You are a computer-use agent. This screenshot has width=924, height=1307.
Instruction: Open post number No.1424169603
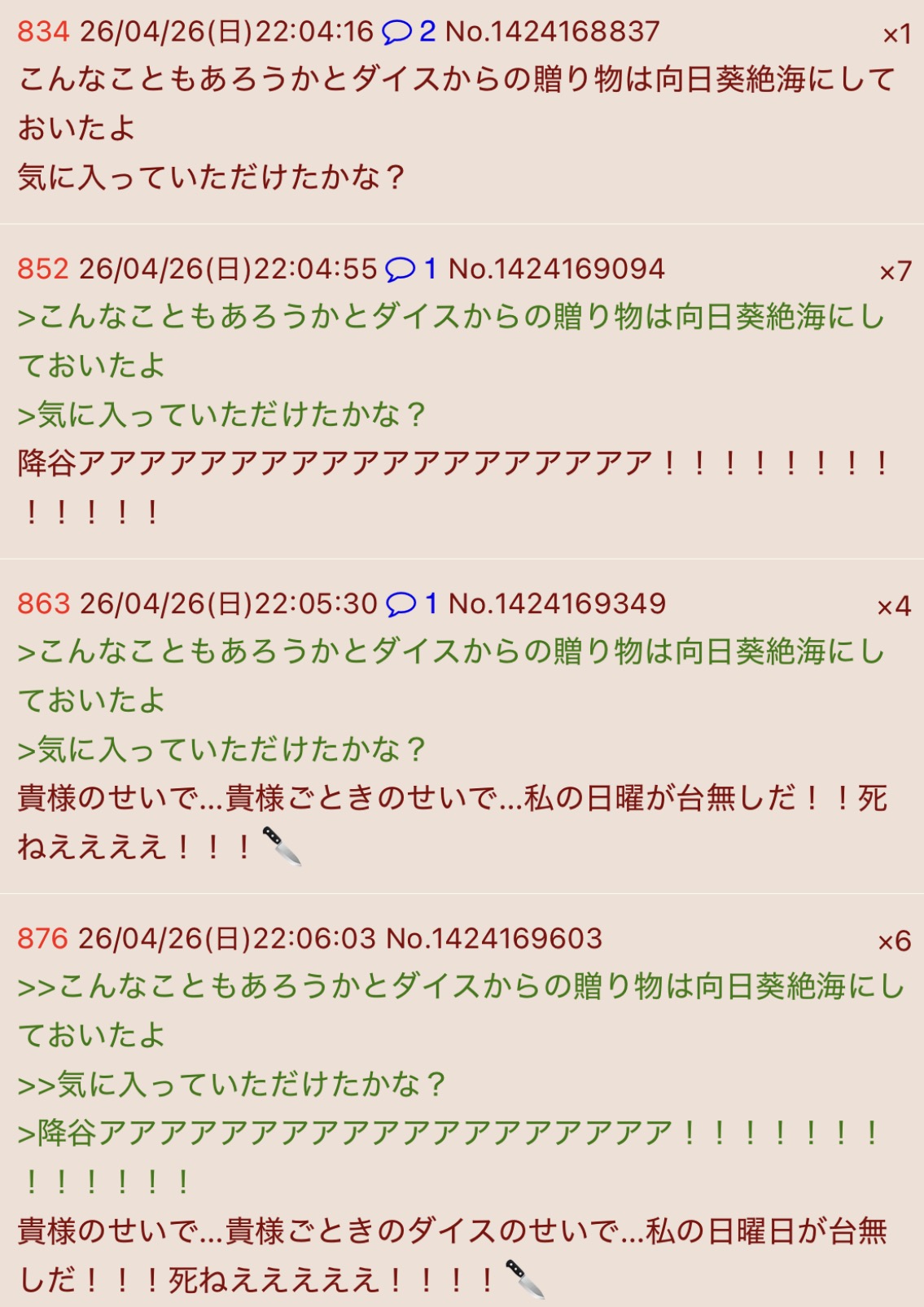tap(494, 938)
